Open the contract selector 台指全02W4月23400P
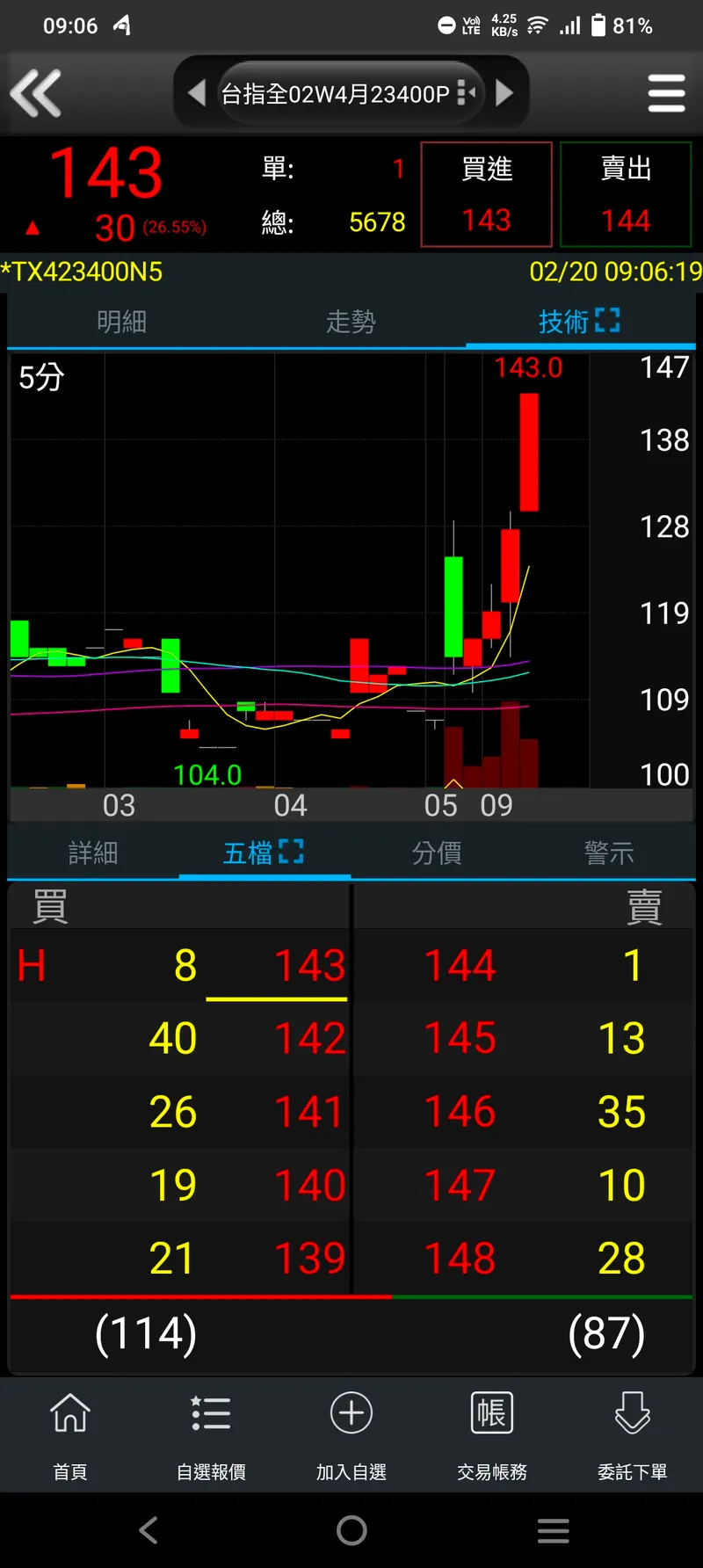This screenshot has height=1568, width=703. click(349, 93)
